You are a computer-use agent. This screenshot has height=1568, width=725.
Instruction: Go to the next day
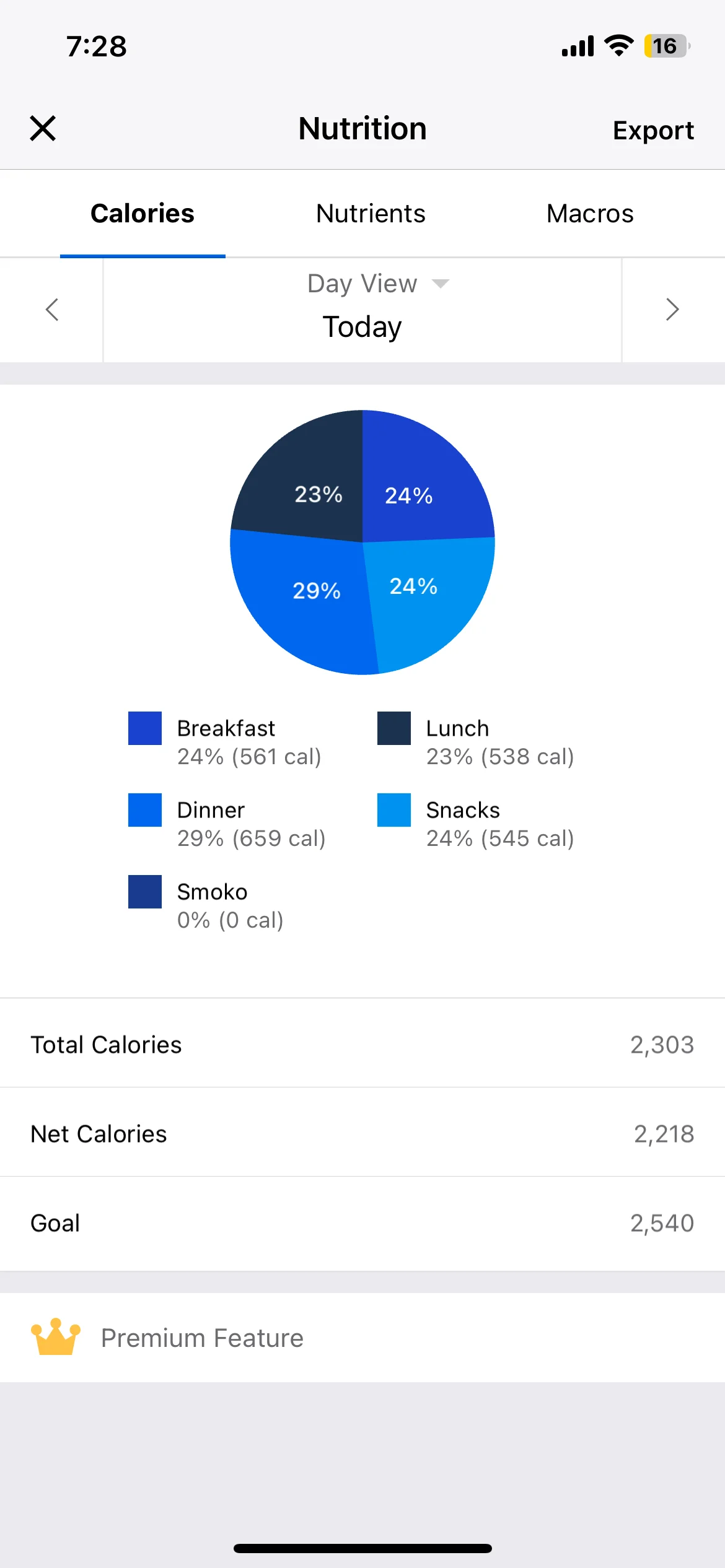(673, 310)
